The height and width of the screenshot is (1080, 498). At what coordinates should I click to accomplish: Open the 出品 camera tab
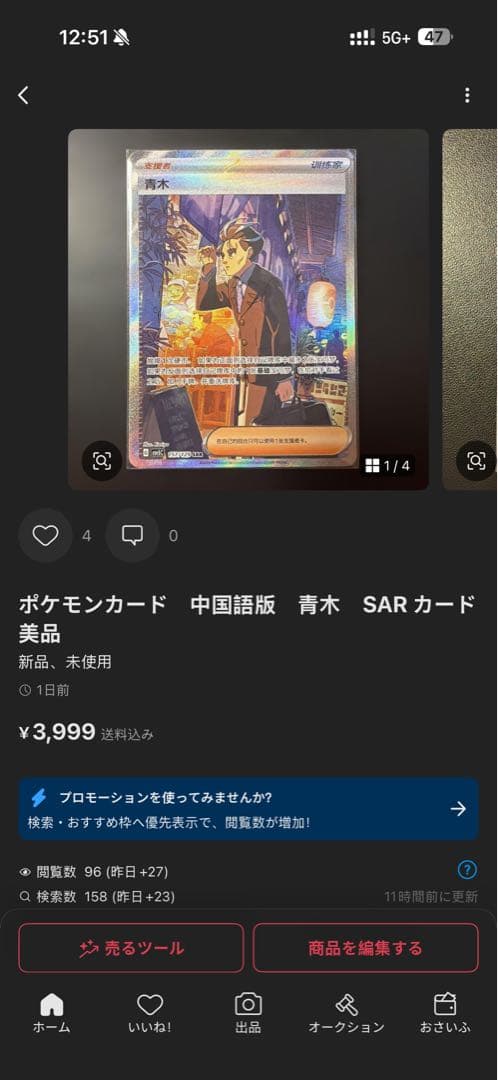248,1012
